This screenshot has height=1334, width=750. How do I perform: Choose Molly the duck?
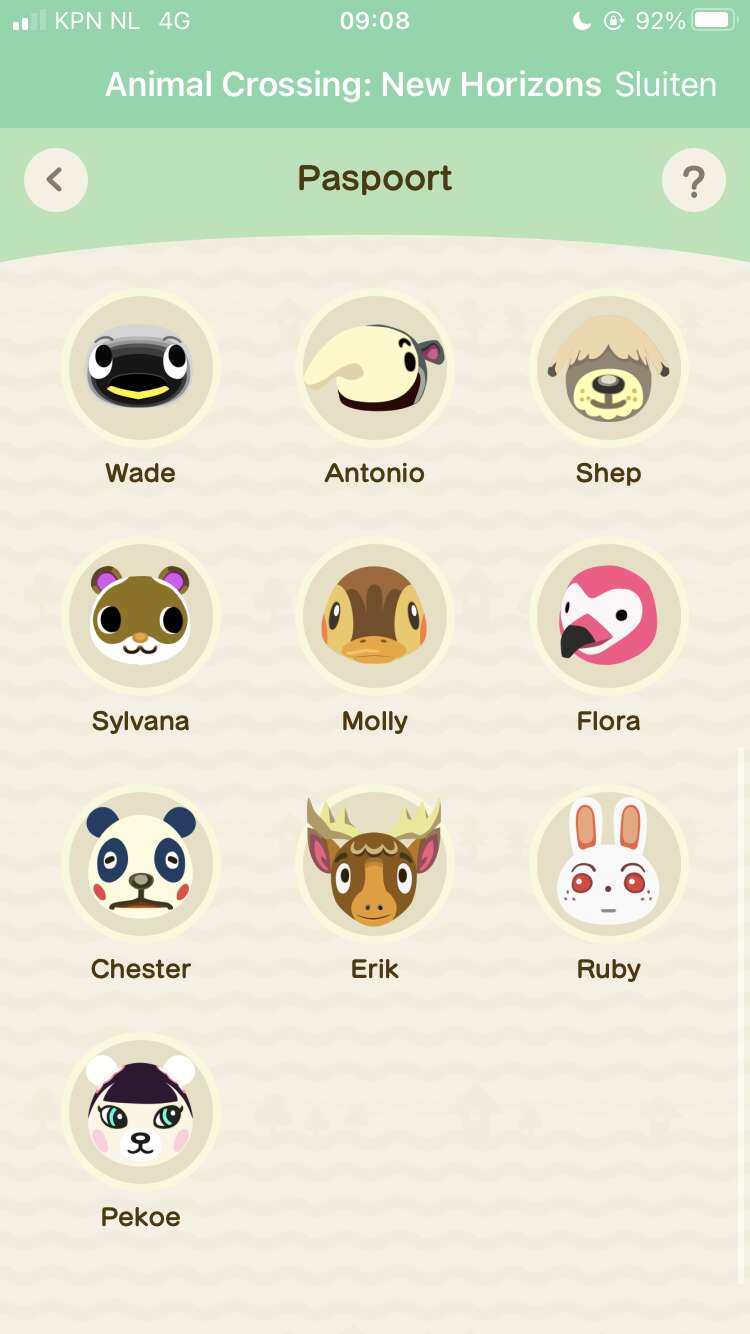(x=375, y=616)
